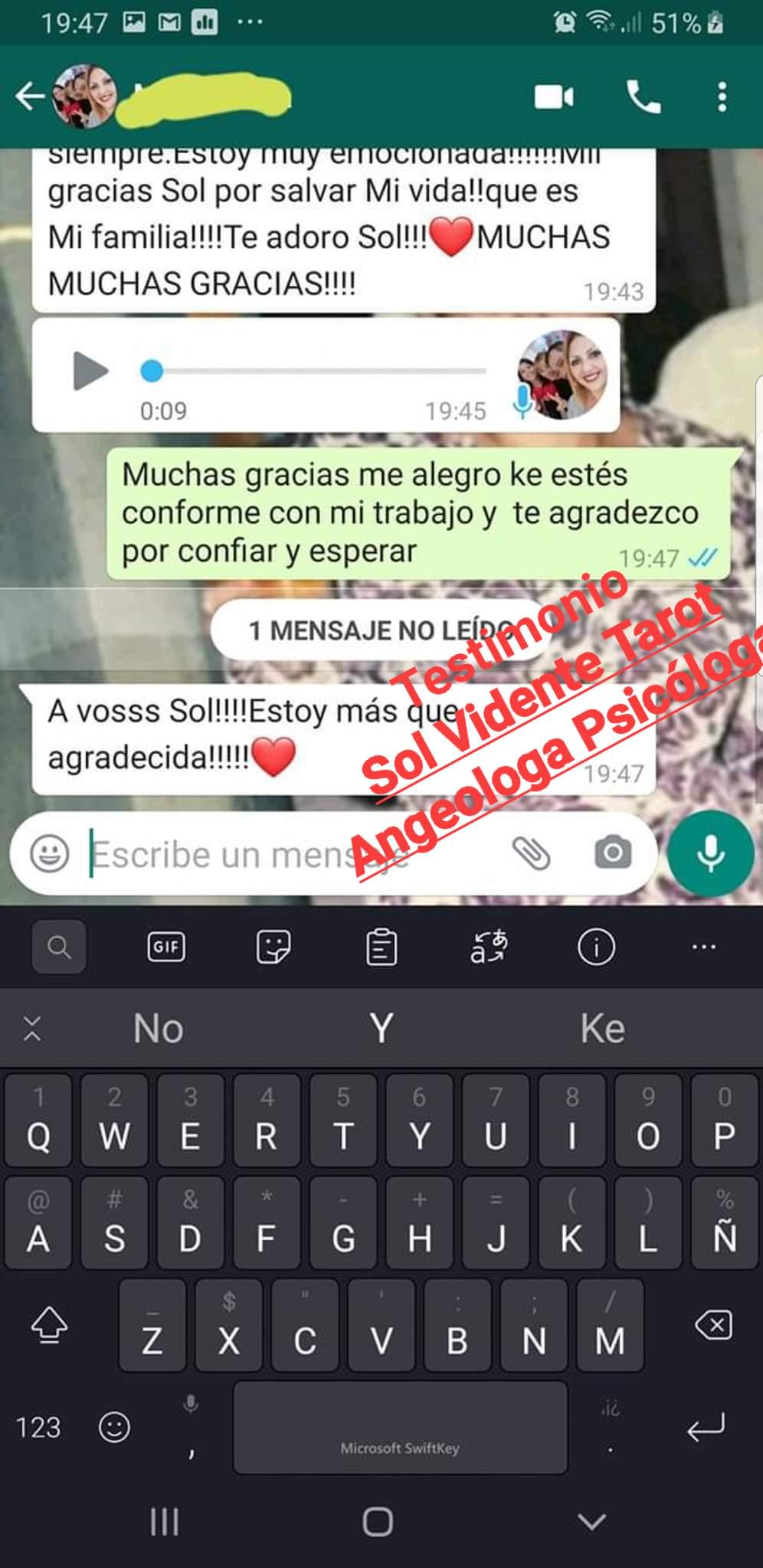The width and height of the screenshot is (763, 1568).
Task: Open the camera from message box
Action: (613, 853)
